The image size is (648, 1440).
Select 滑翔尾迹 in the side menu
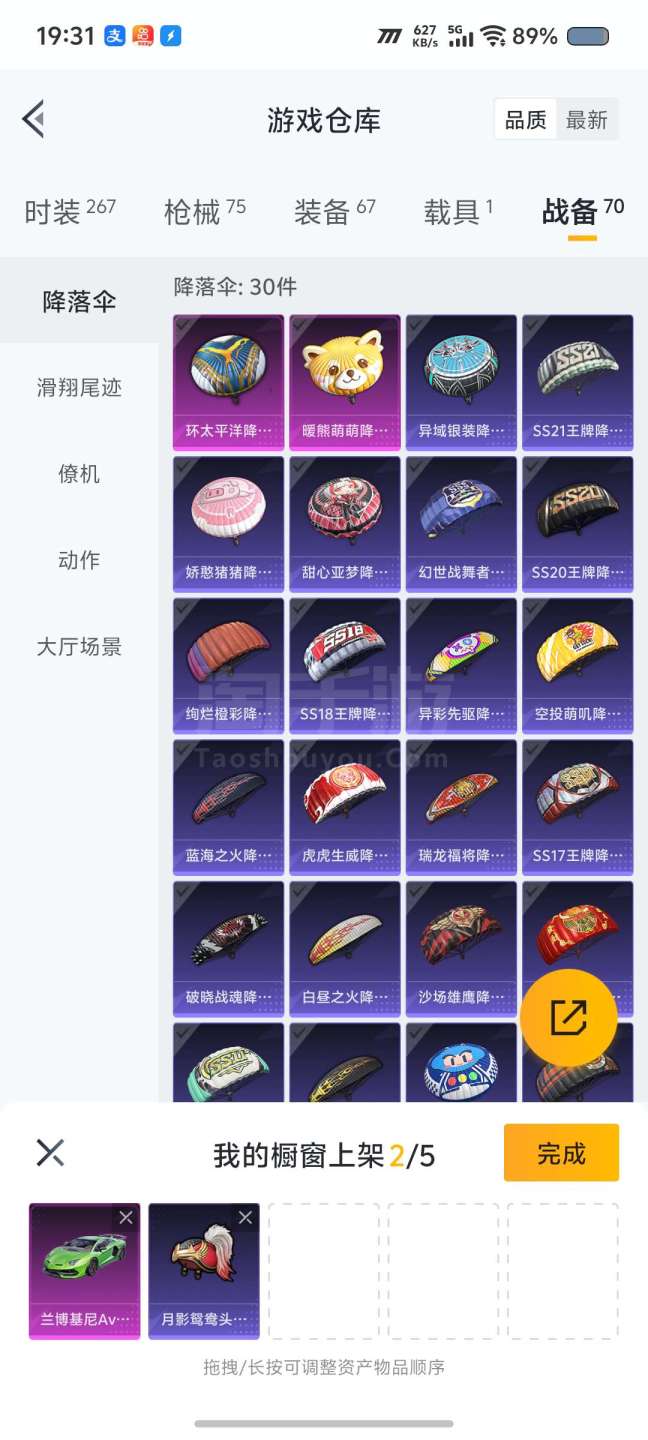pyautogui.click(x=79, y=388)
